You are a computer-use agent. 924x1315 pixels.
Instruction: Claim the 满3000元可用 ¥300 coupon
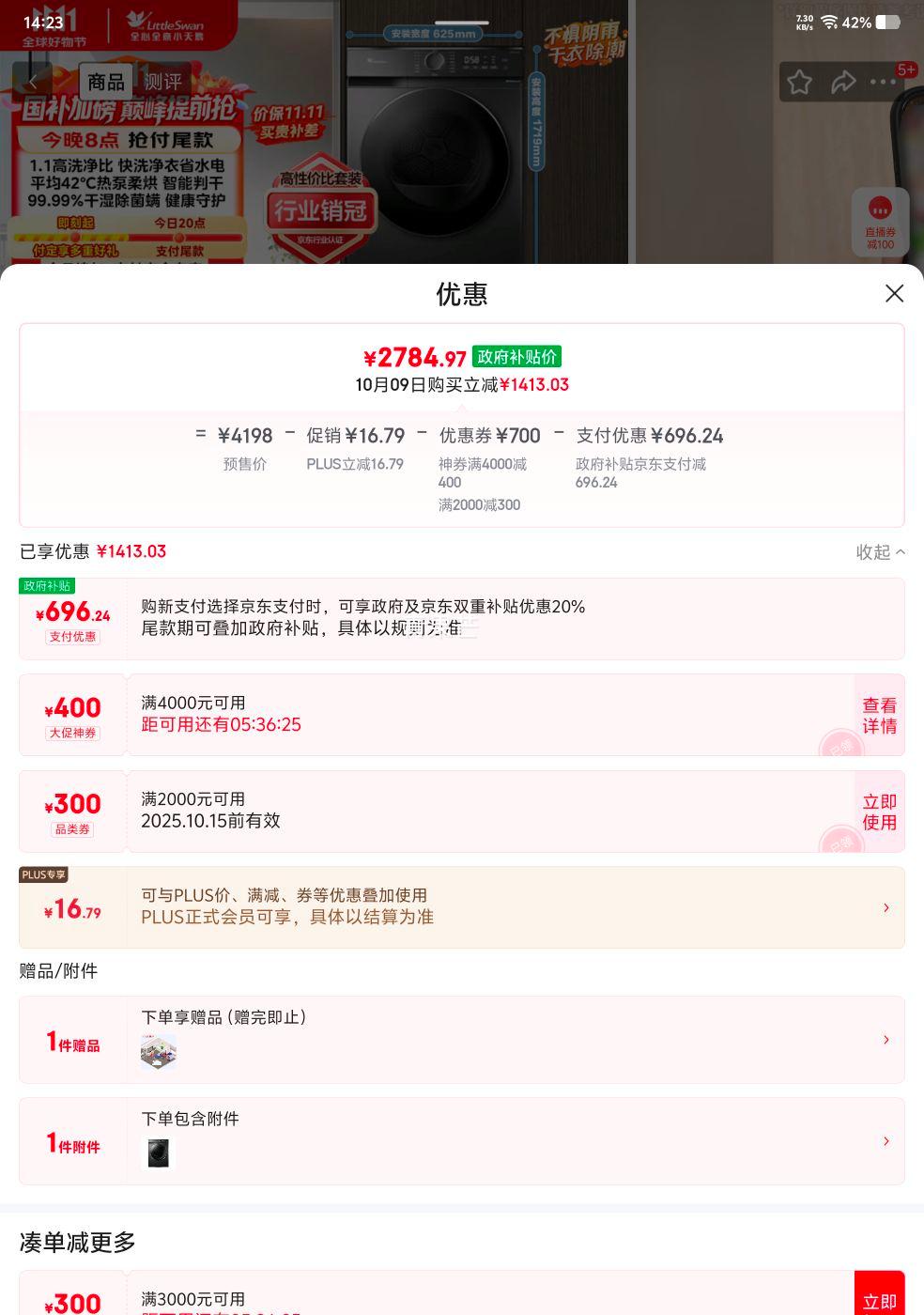click(x=879, y=1298)
